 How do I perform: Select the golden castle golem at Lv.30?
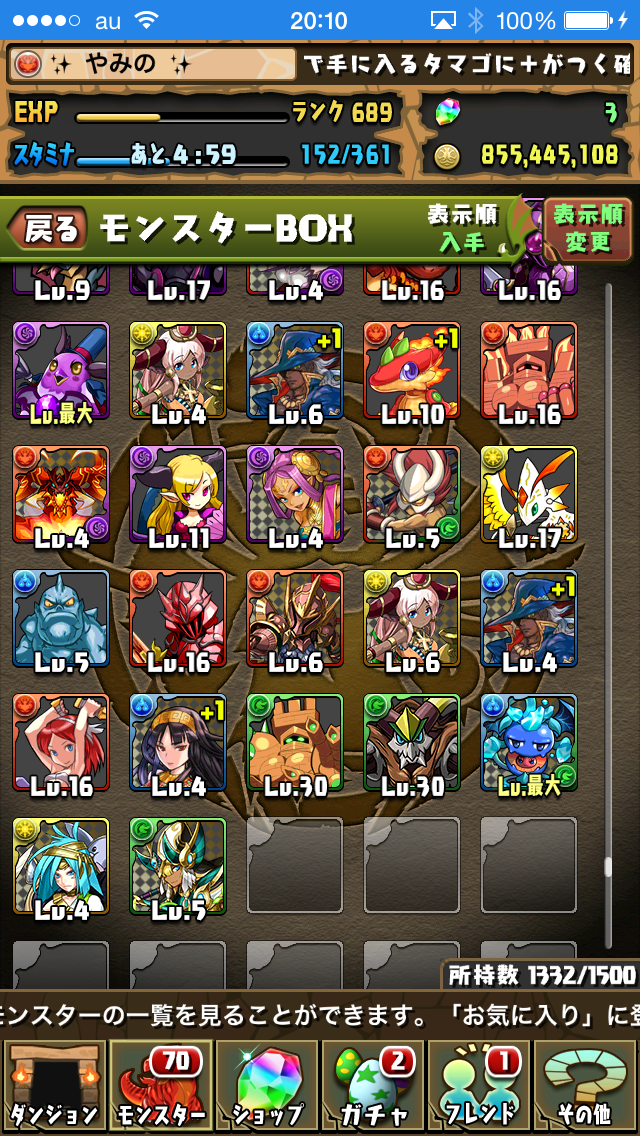(295, 743)
